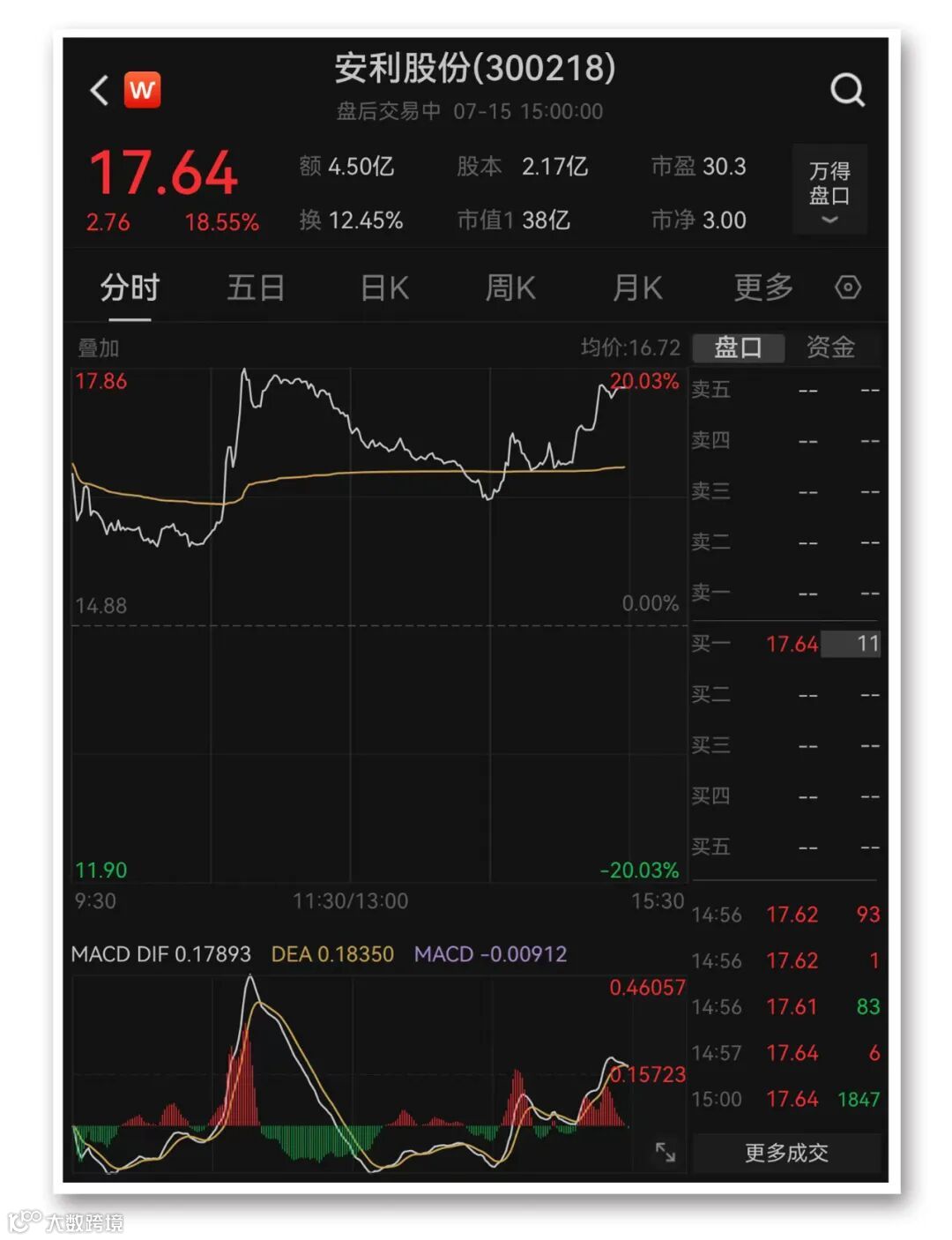Expand the 万得盘口 panel
Viewport: 952px width, 1240px height.
(x=829, y=190)
